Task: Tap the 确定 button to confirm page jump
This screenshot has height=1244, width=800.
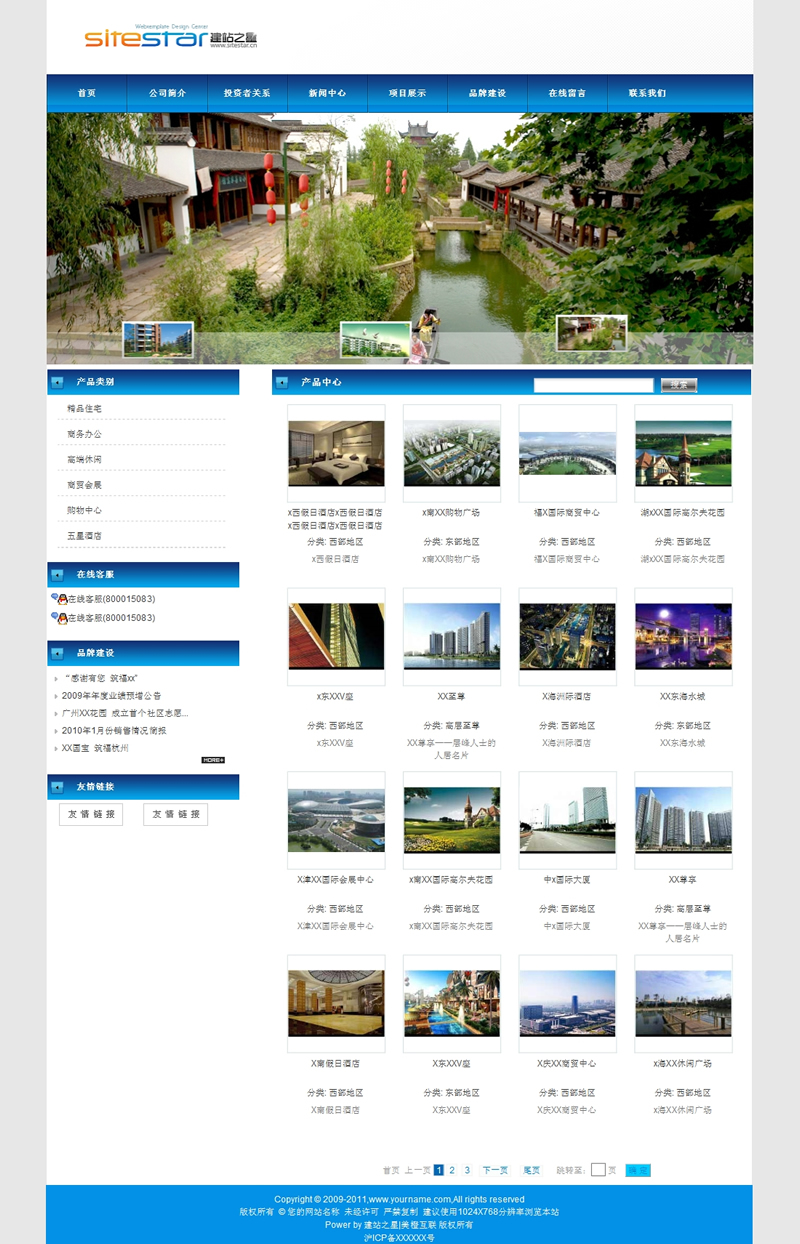Action: tap(638, 1170)
